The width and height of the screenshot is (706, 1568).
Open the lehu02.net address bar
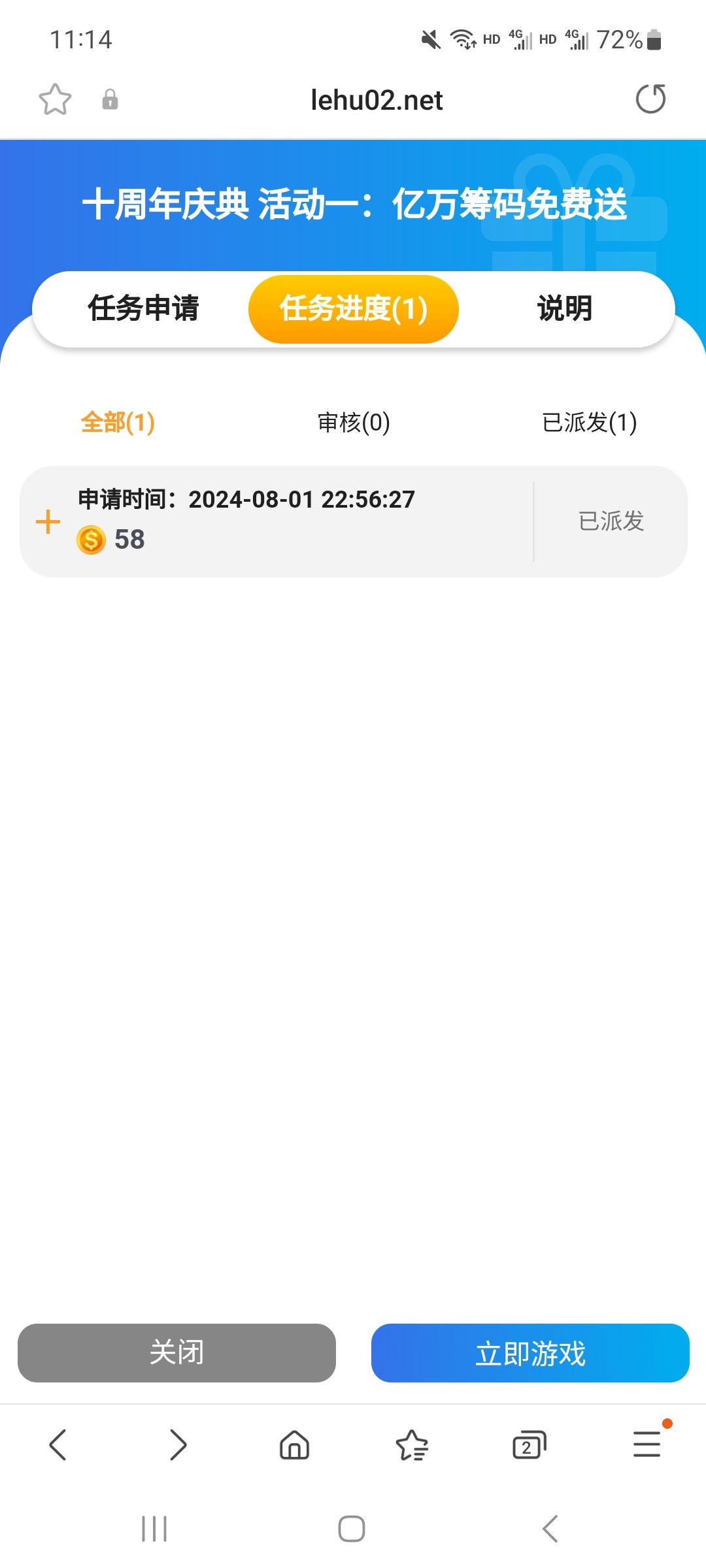point(377,101)
